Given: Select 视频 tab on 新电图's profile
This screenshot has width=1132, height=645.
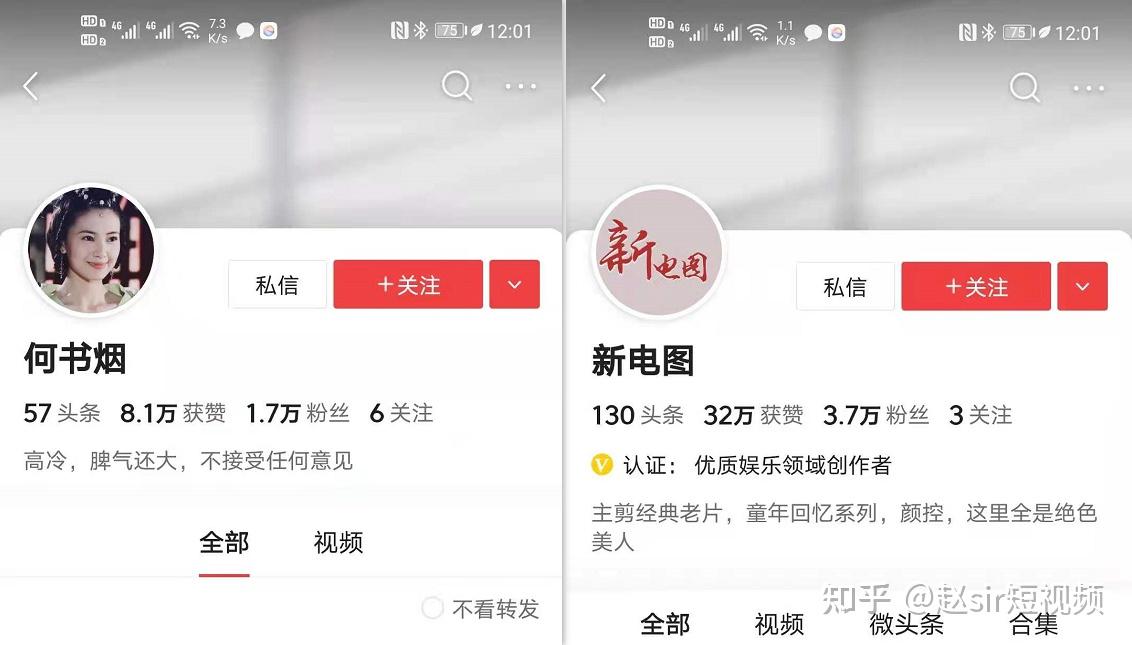Looking at the screenshot, I should point(779,625).
